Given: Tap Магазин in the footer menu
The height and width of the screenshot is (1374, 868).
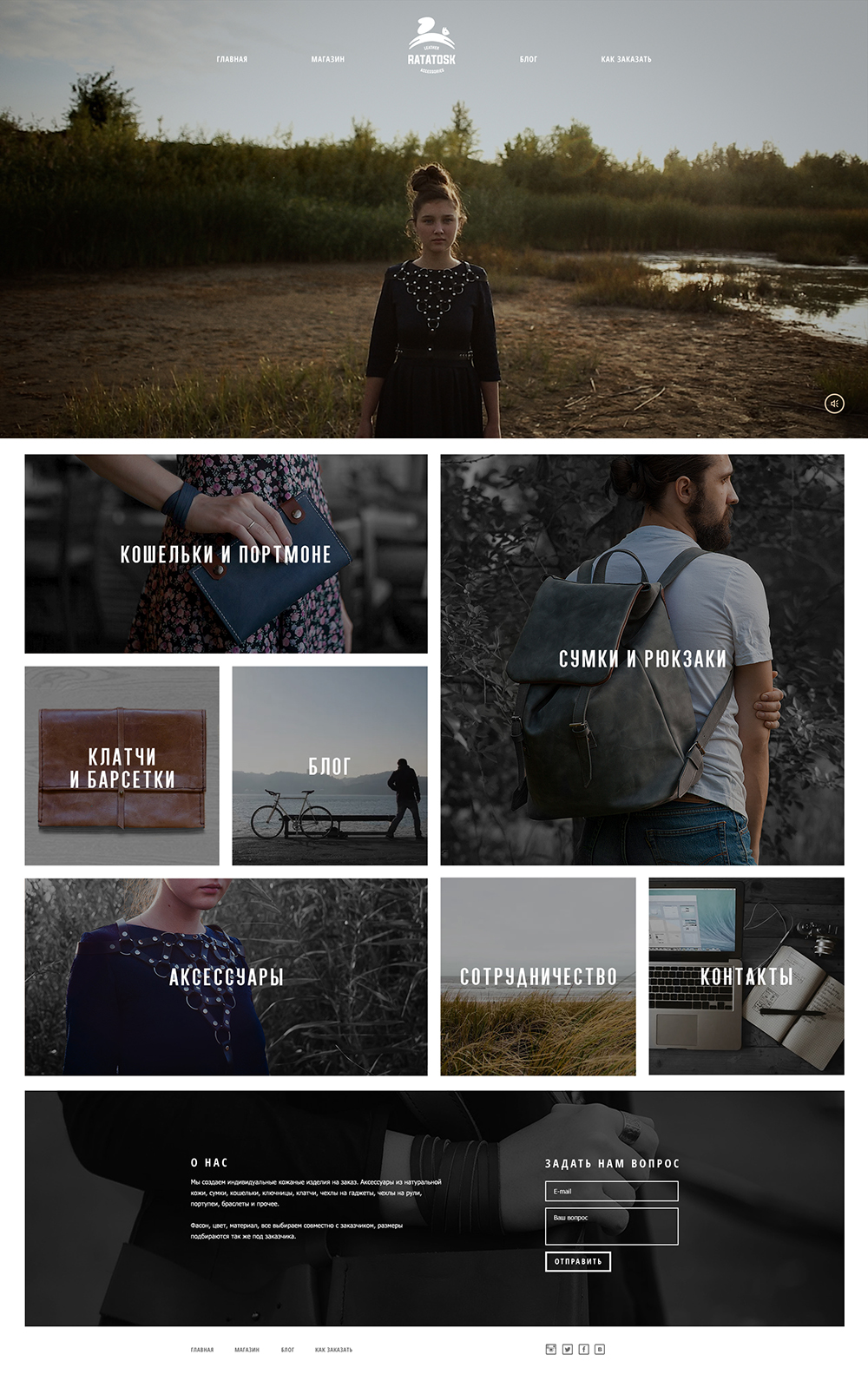Looking at the screenshot, I should (247, 1350).
